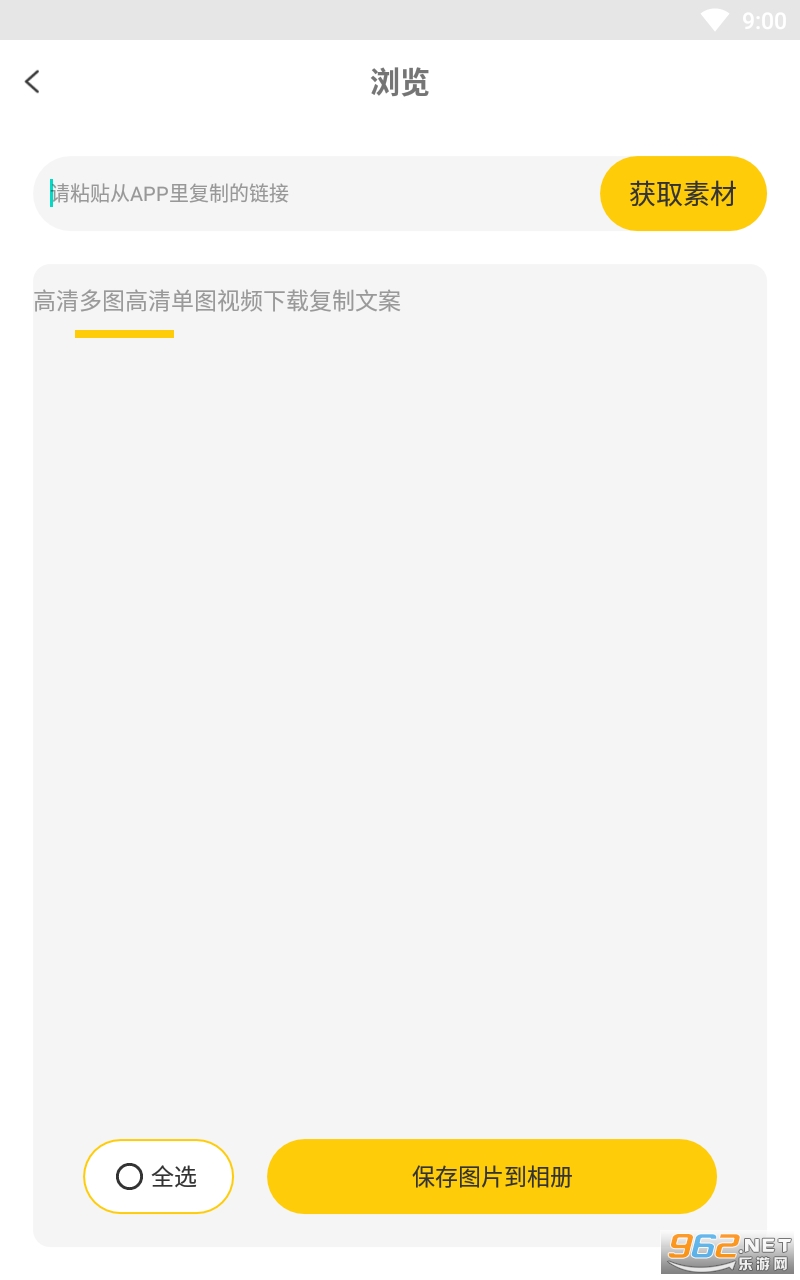Open the 视频下载 tab
Image resolution: width=800 pixels, height=1280 pixels.
(x=263, y=301)
